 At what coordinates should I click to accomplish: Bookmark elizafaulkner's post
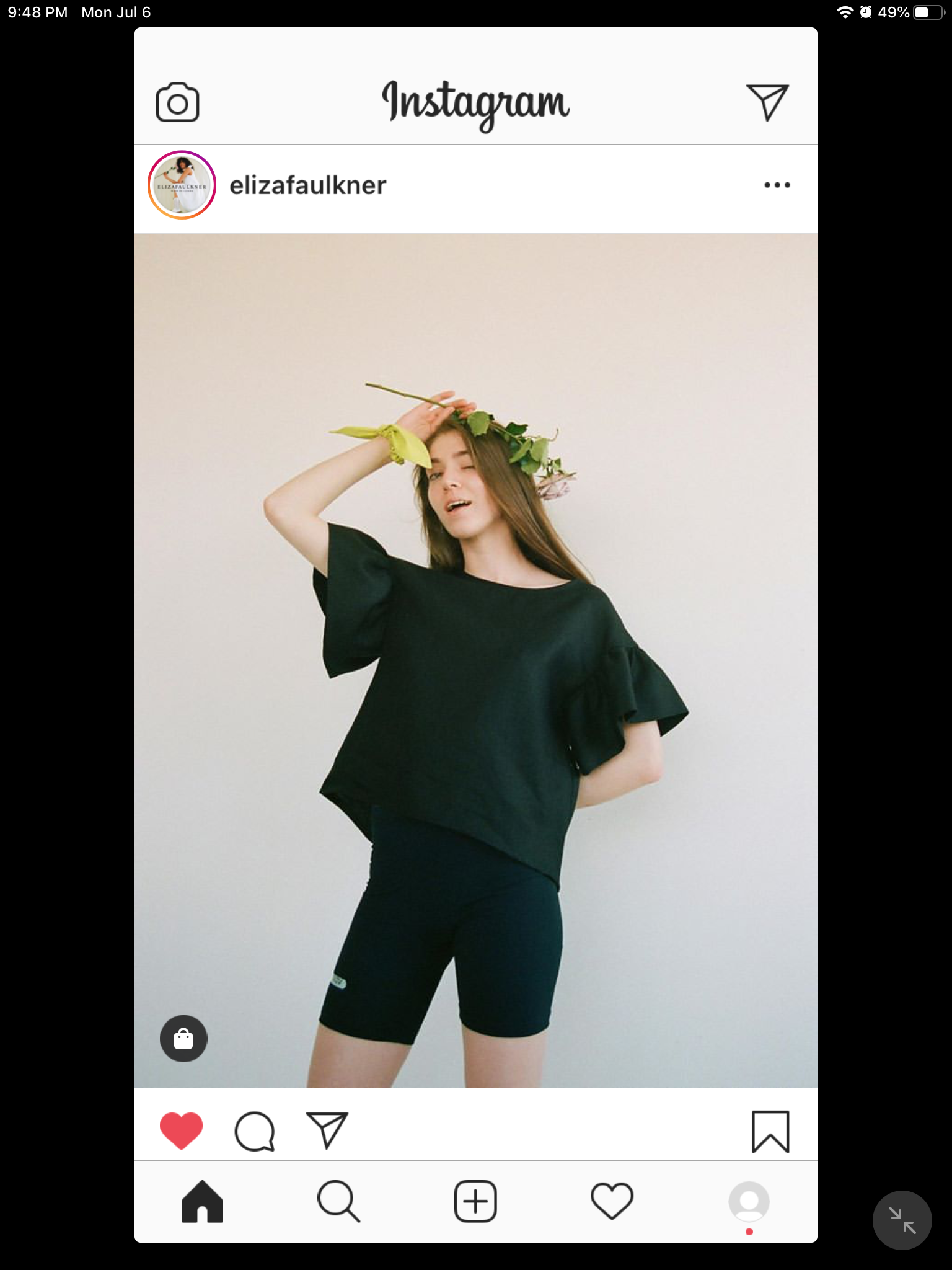[x=770, y=1131]
